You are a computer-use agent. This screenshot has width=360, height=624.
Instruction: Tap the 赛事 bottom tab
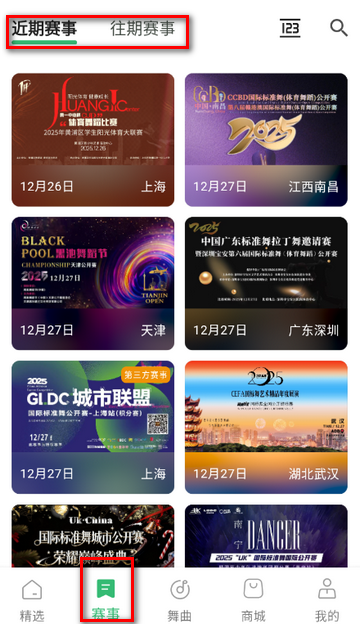coord(106,600)
